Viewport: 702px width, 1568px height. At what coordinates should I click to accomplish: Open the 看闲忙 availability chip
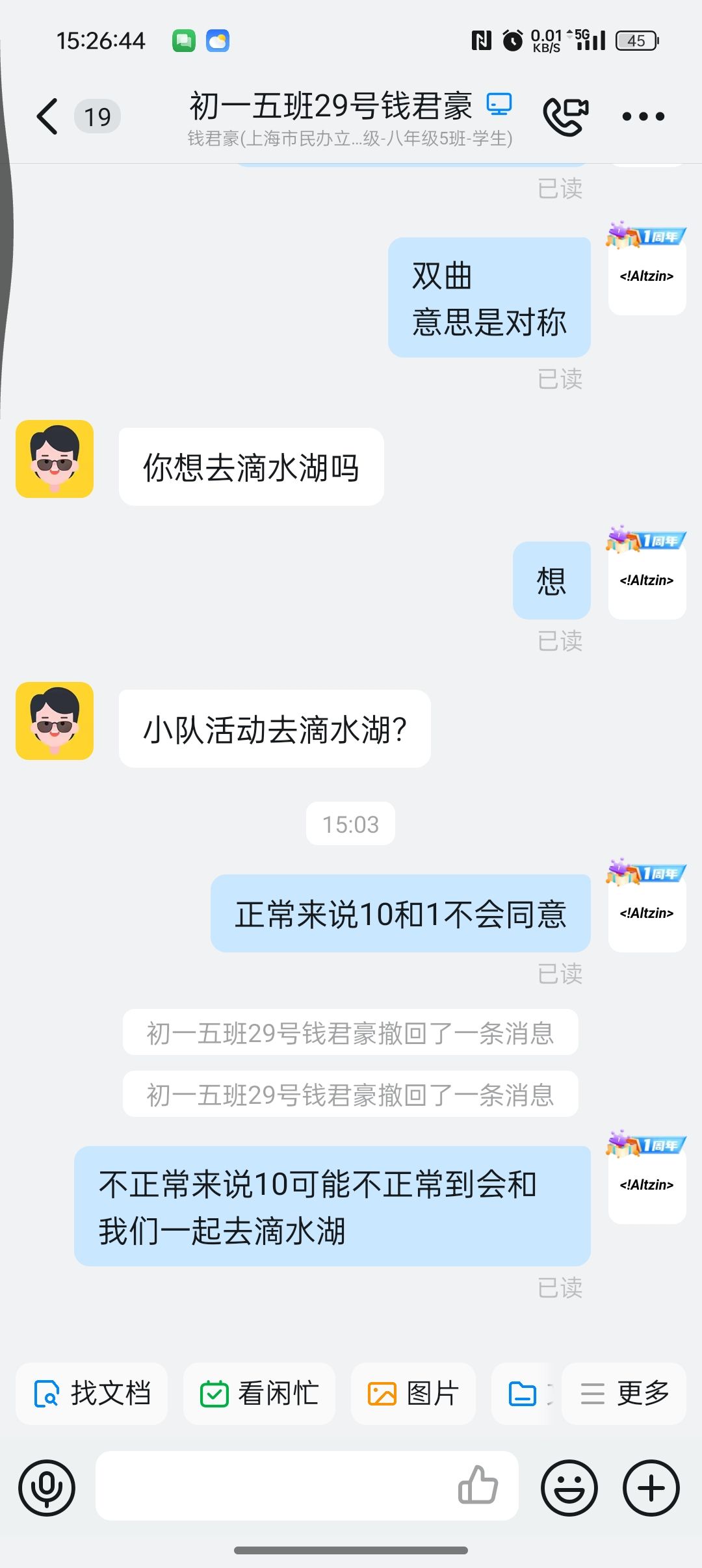(259, 1393)
